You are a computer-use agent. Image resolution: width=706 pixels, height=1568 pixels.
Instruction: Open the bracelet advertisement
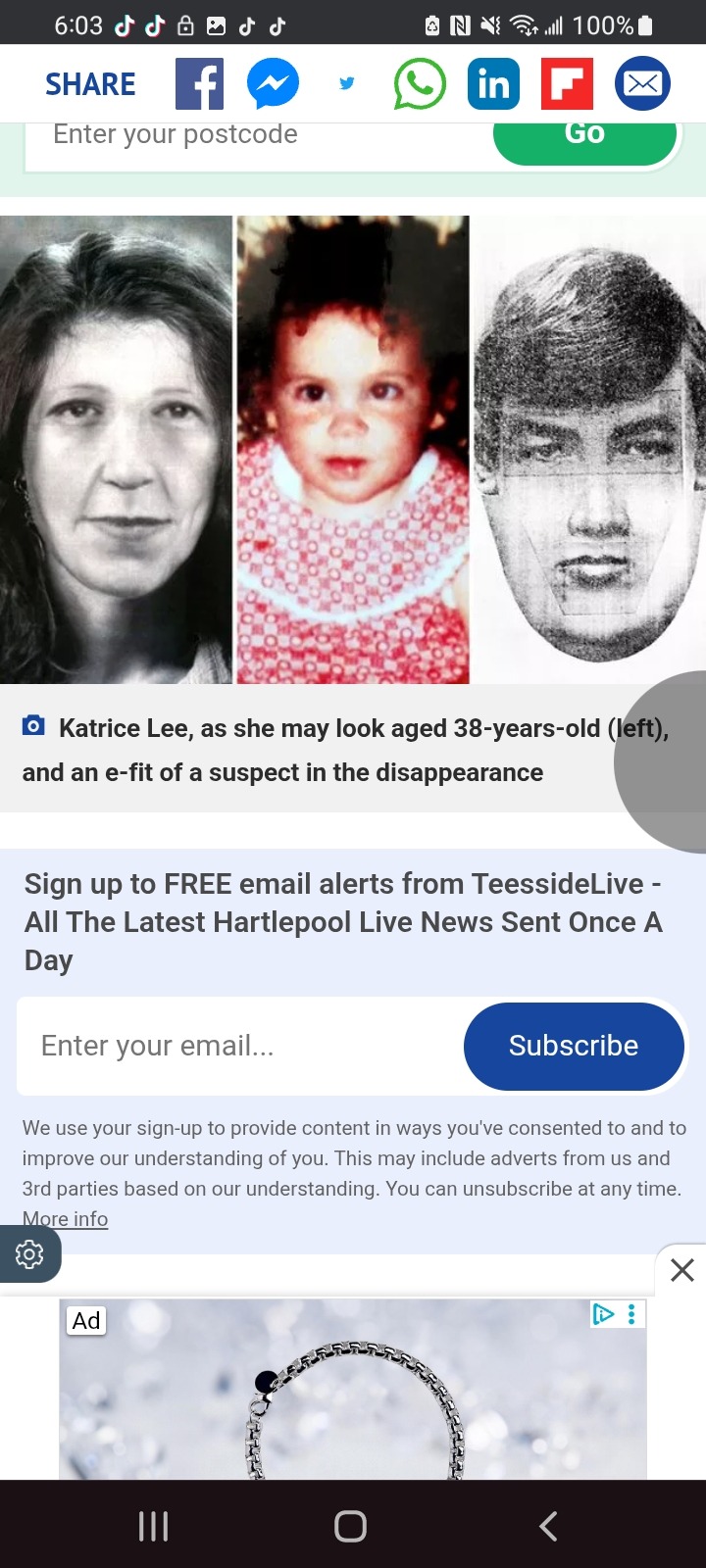click(x=353, y=1401)
